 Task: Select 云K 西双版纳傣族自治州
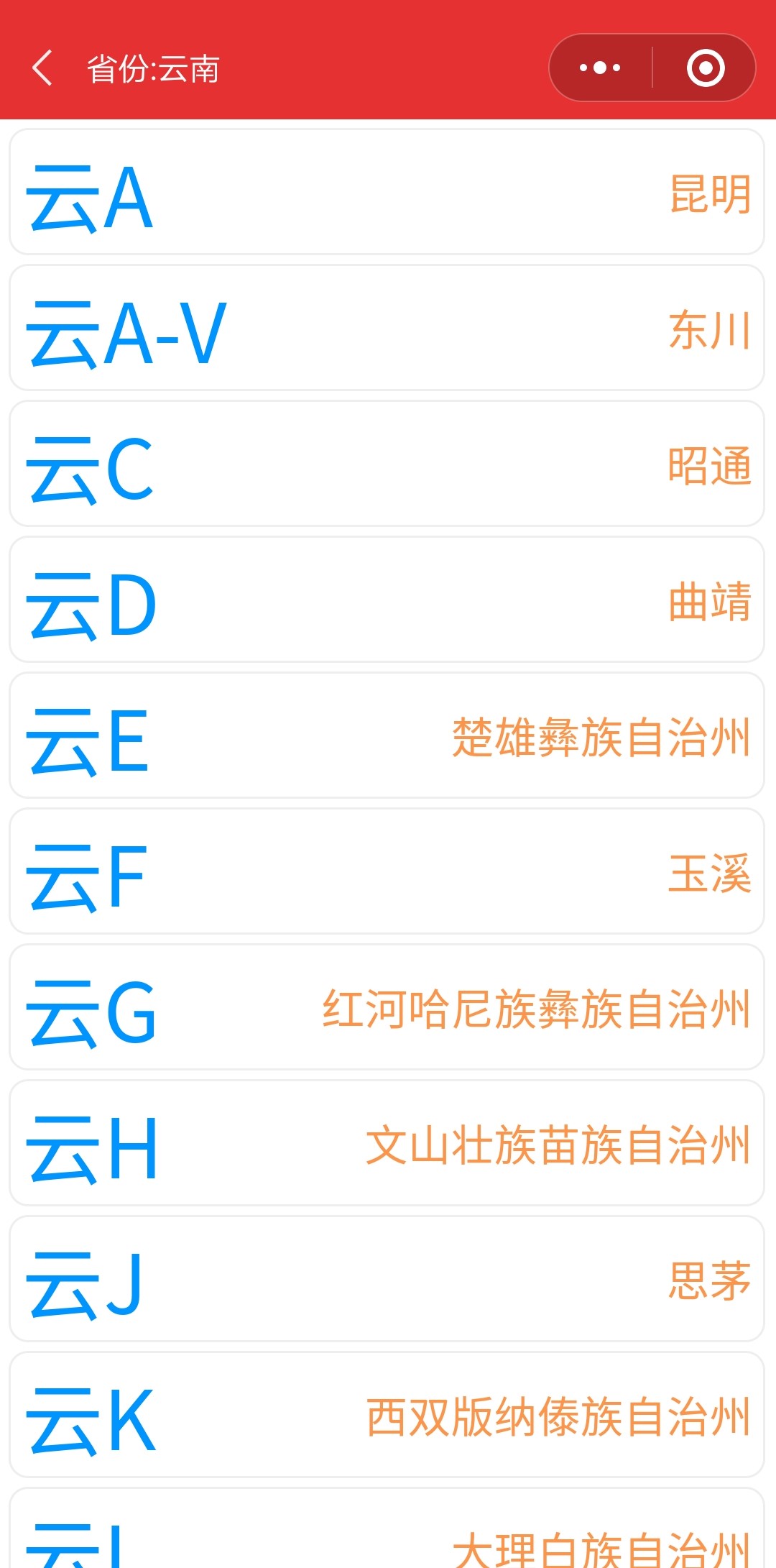point(387,1415)
